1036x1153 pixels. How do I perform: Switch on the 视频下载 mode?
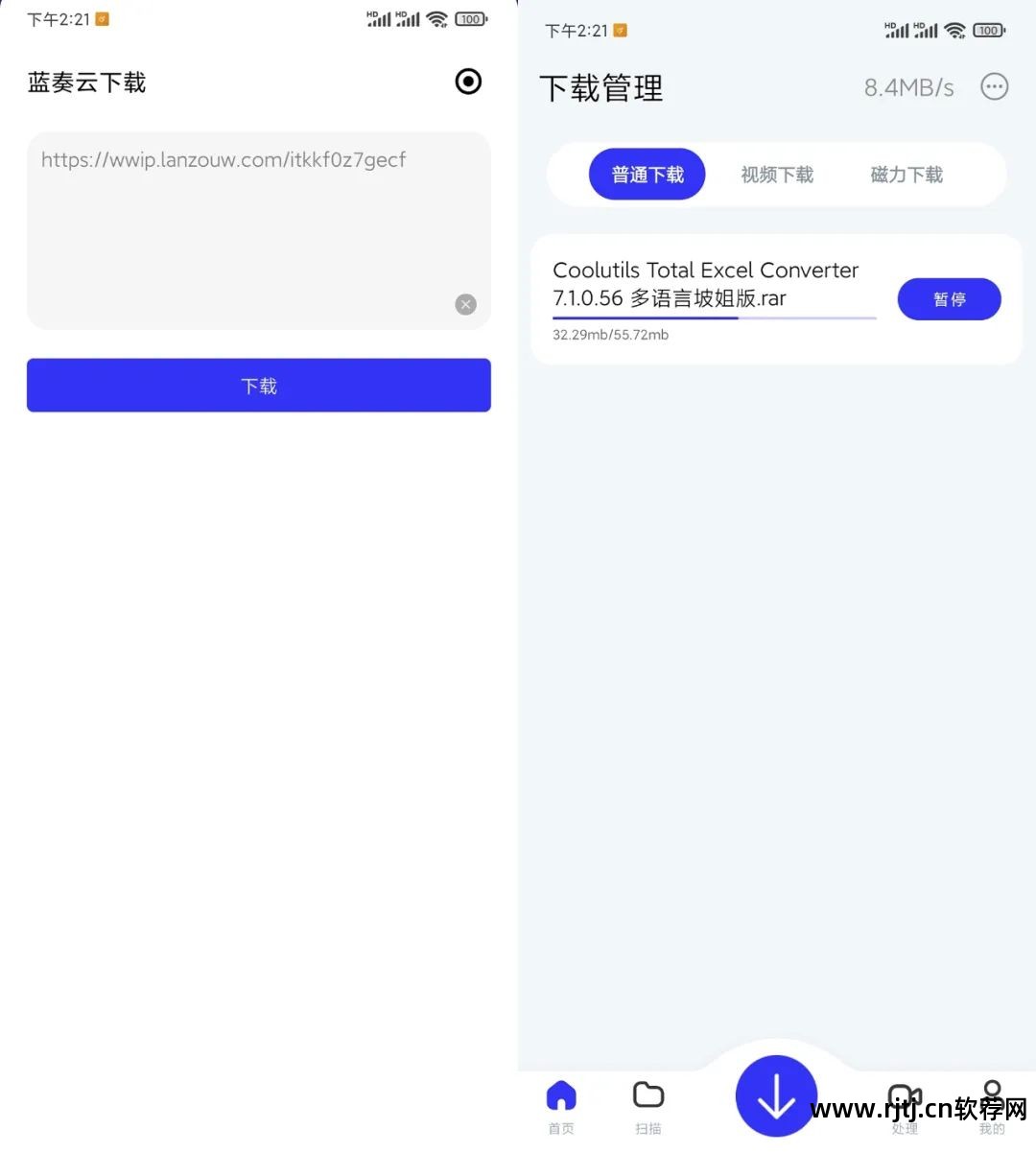(x=777, y=175)
